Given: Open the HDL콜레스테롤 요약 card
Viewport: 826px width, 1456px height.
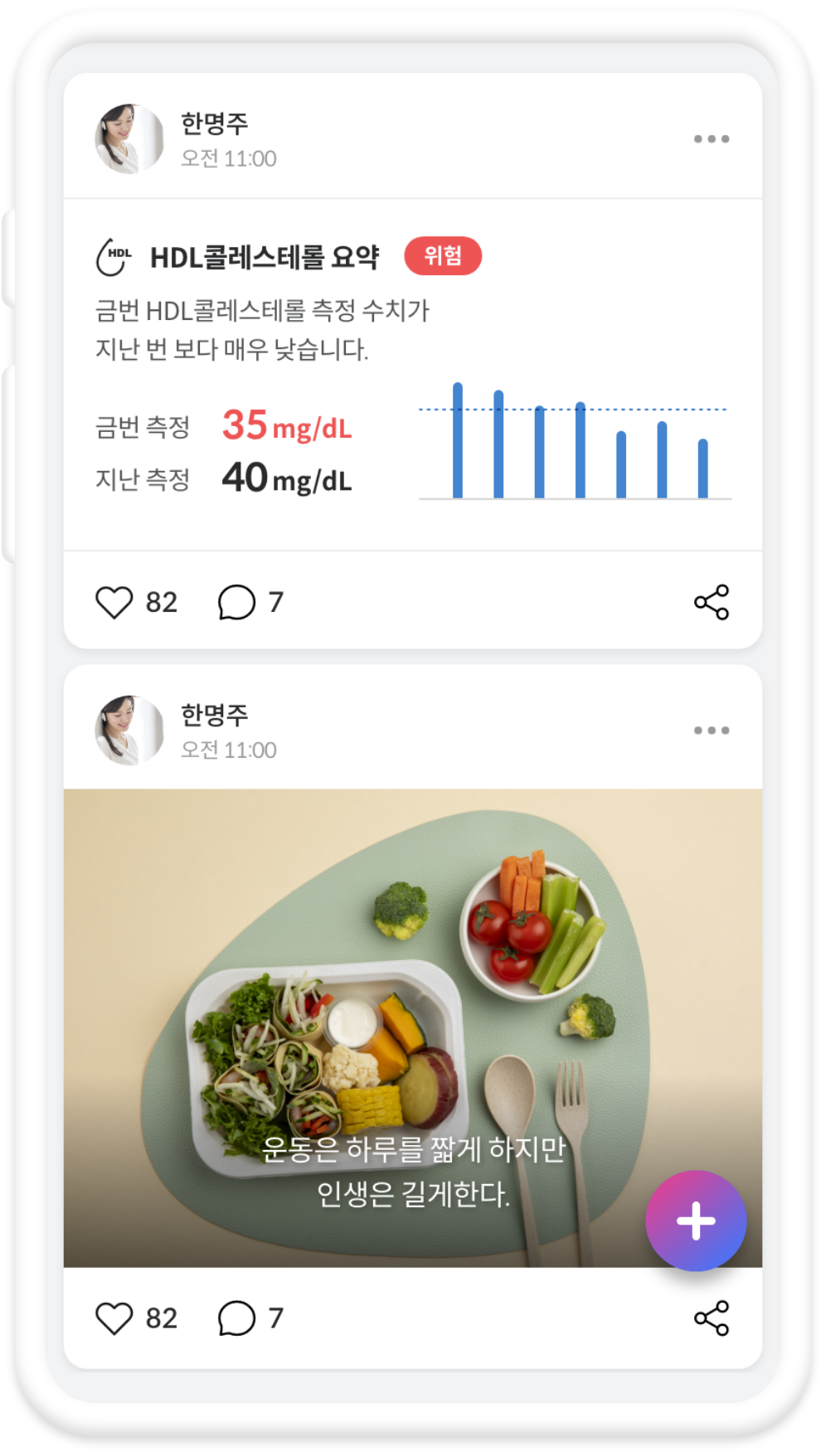Looking at the screenshot, I should pos(412,373).
